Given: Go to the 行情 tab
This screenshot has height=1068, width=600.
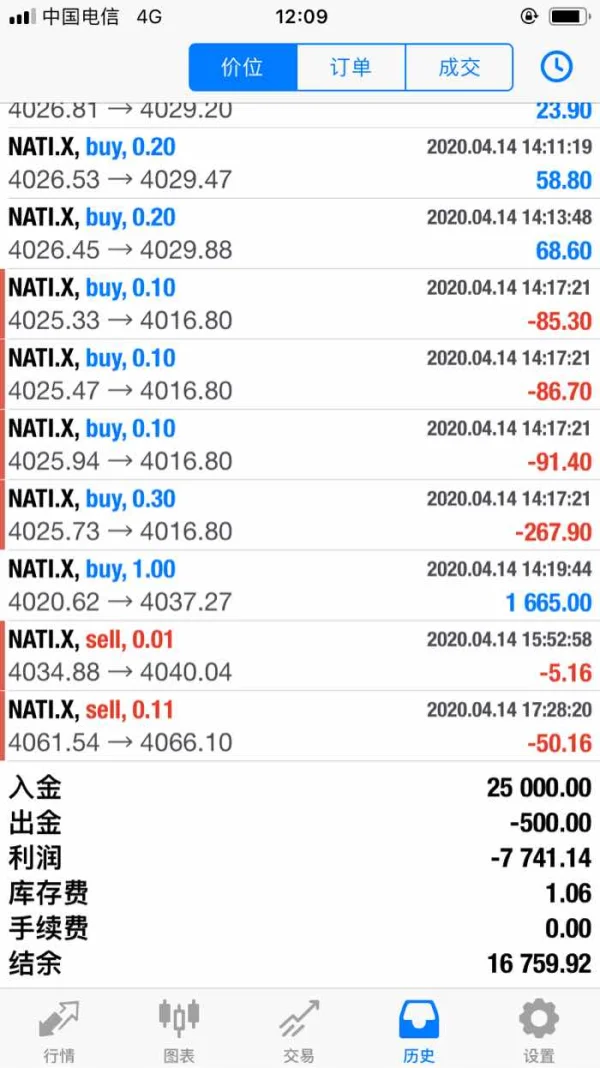Looking at the screenshot, I should point(59,1030).
